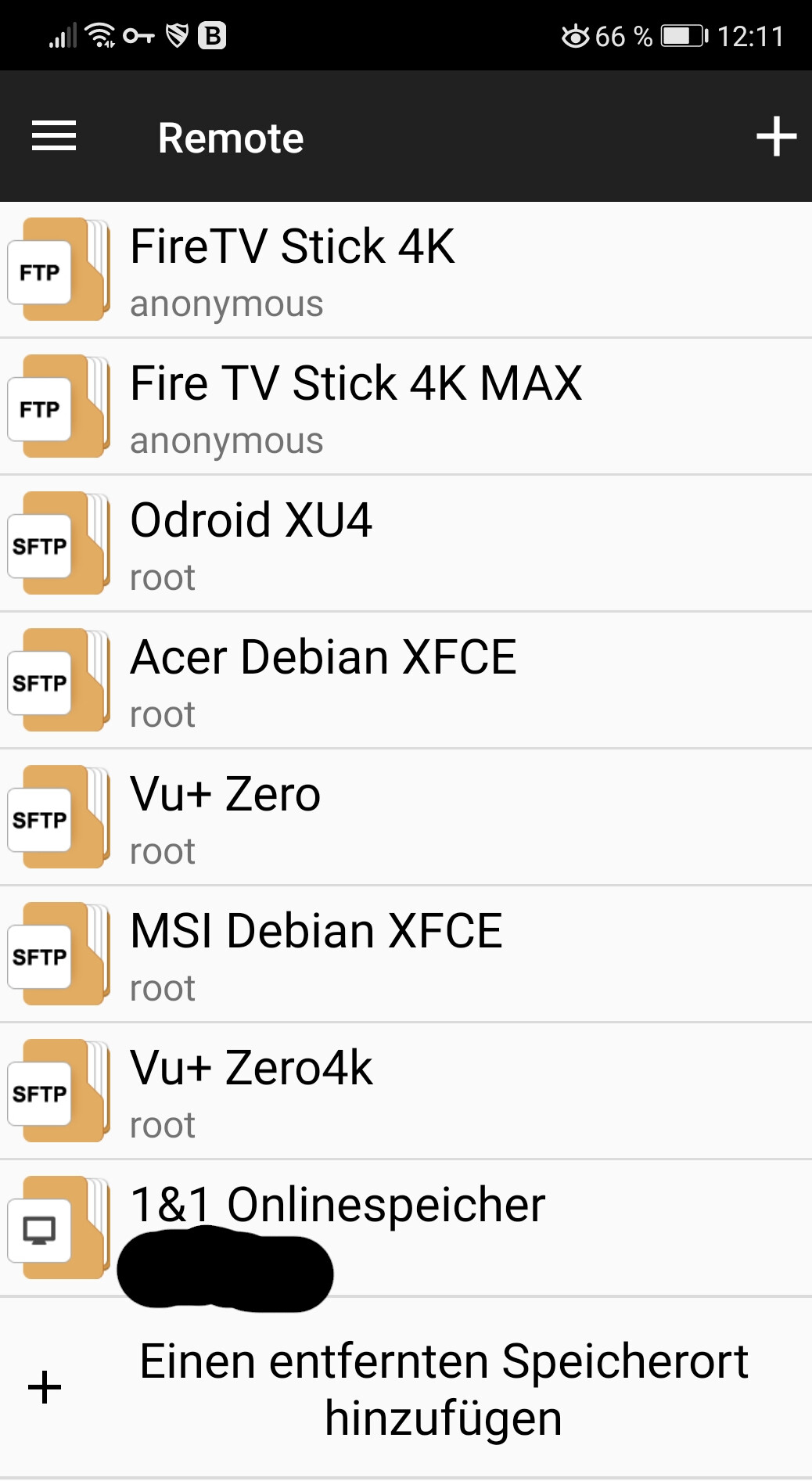Connect to MSI Debian XFCE
This screenshot has height=1481, width=812.
click(x=406, y=954)
